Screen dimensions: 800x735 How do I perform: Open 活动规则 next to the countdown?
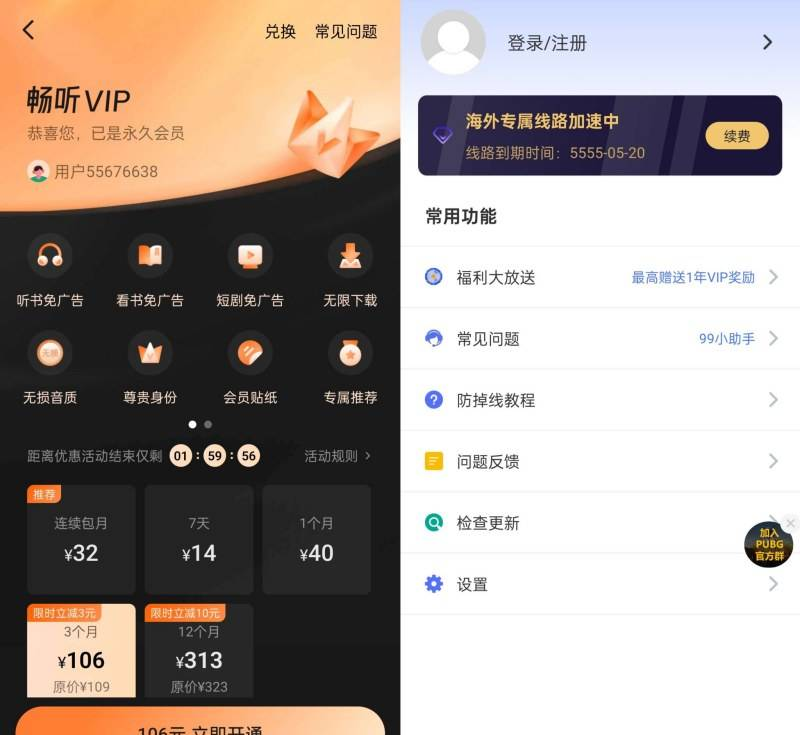[337, 456]
